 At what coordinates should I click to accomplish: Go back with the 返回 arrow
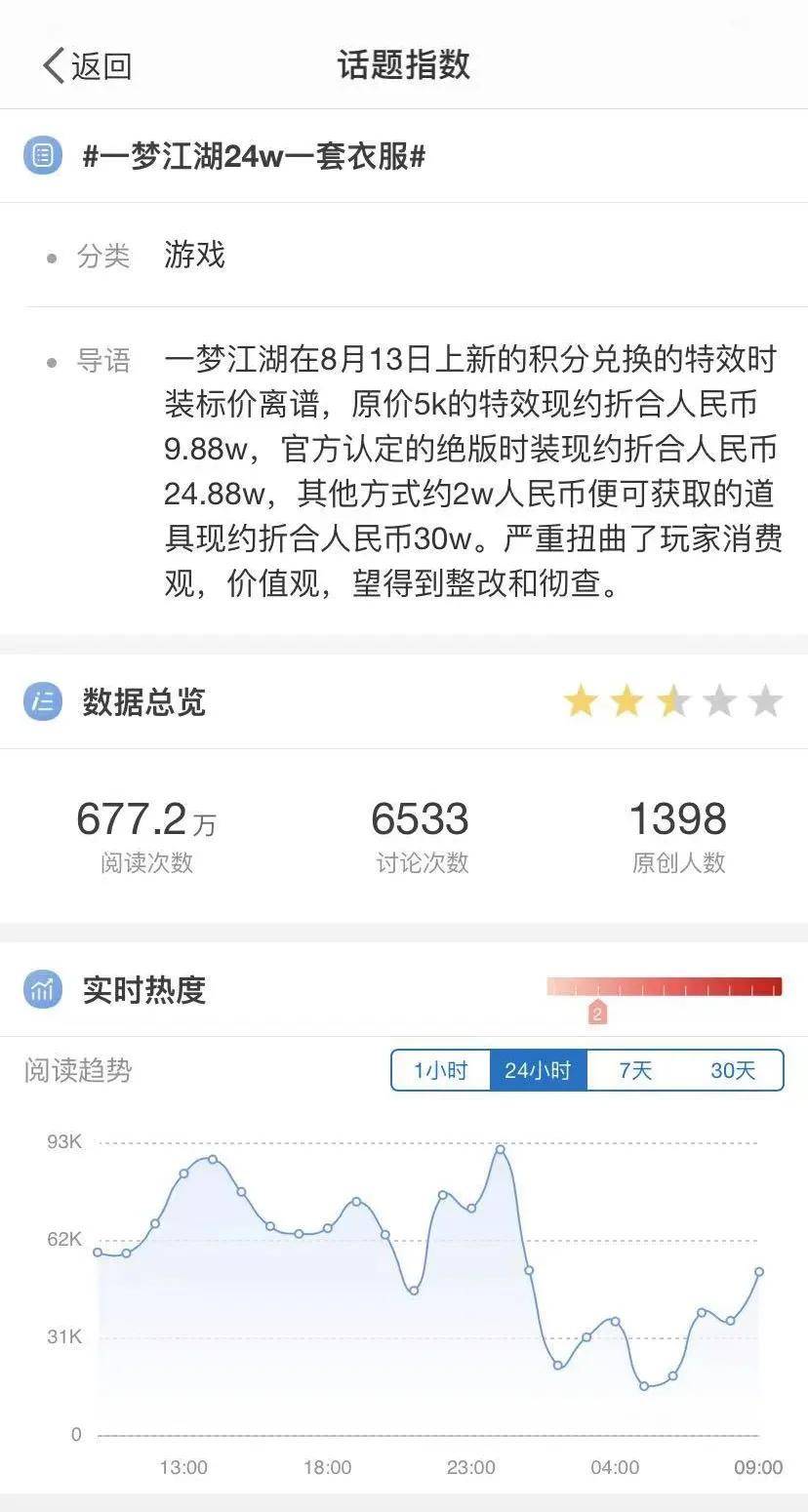(86, 65)
